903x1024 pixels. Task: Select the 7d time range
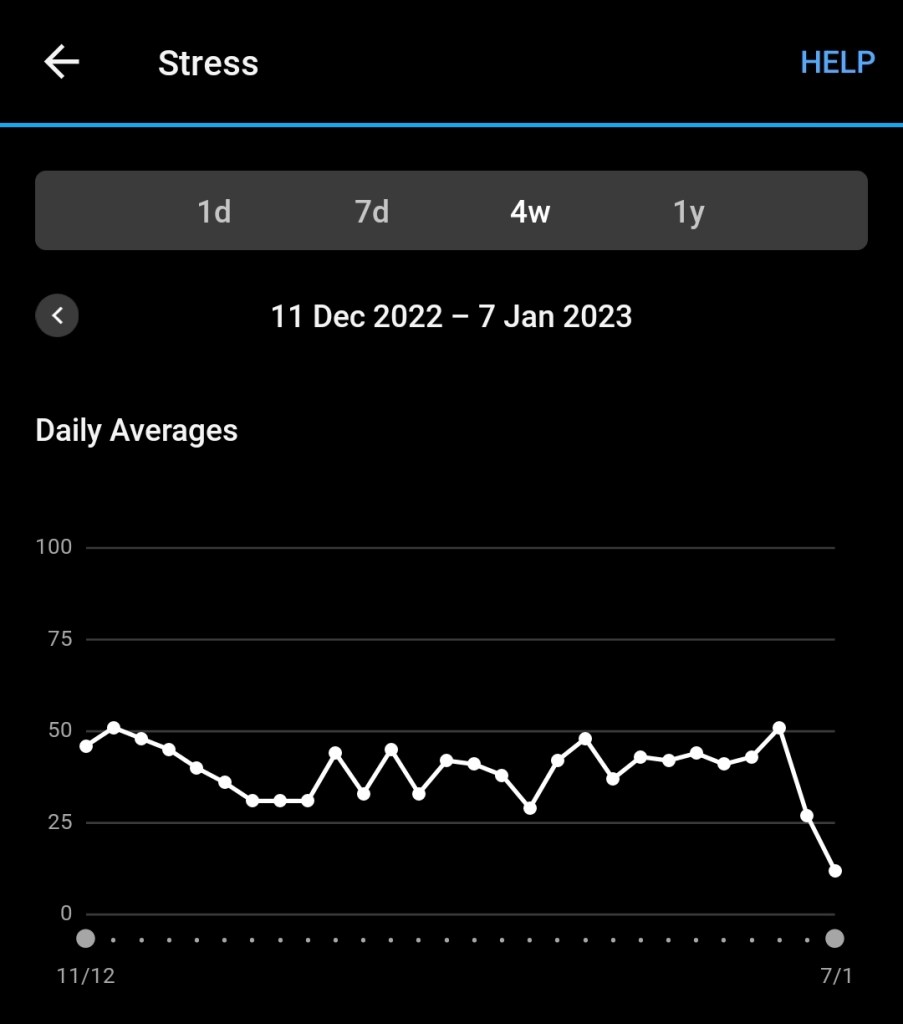click(370, 211)
